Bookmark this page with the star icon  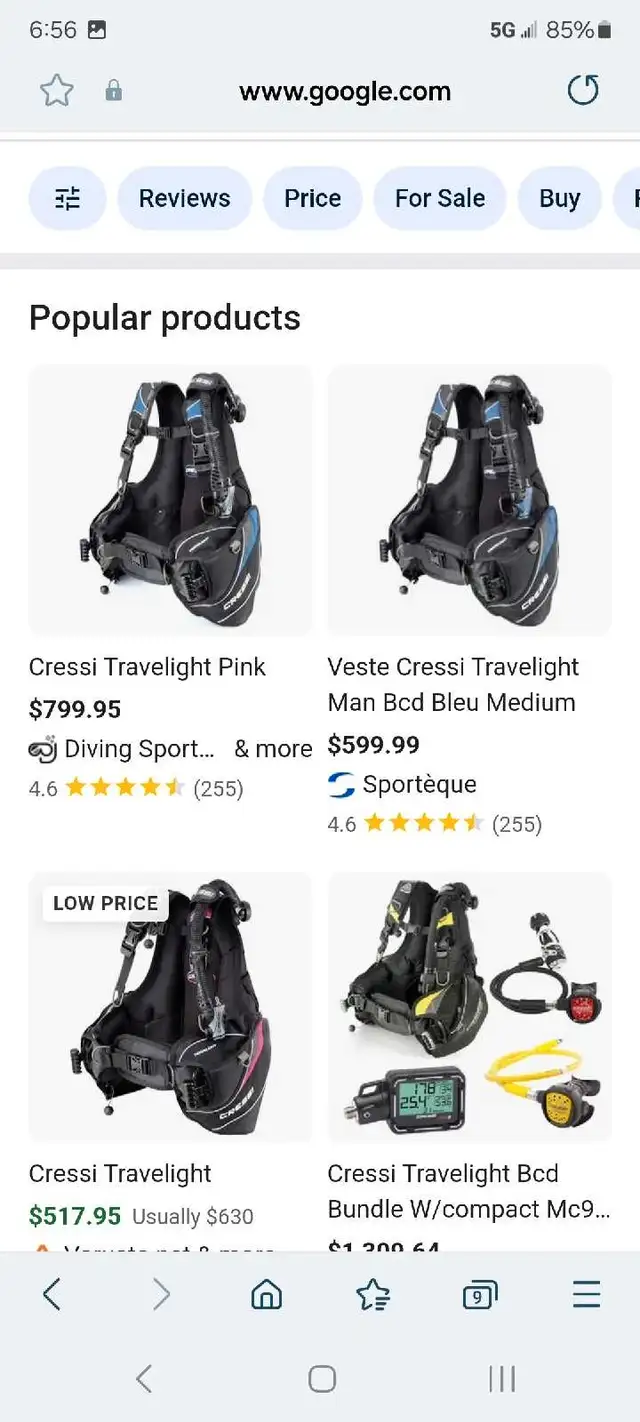click(57, 91)
